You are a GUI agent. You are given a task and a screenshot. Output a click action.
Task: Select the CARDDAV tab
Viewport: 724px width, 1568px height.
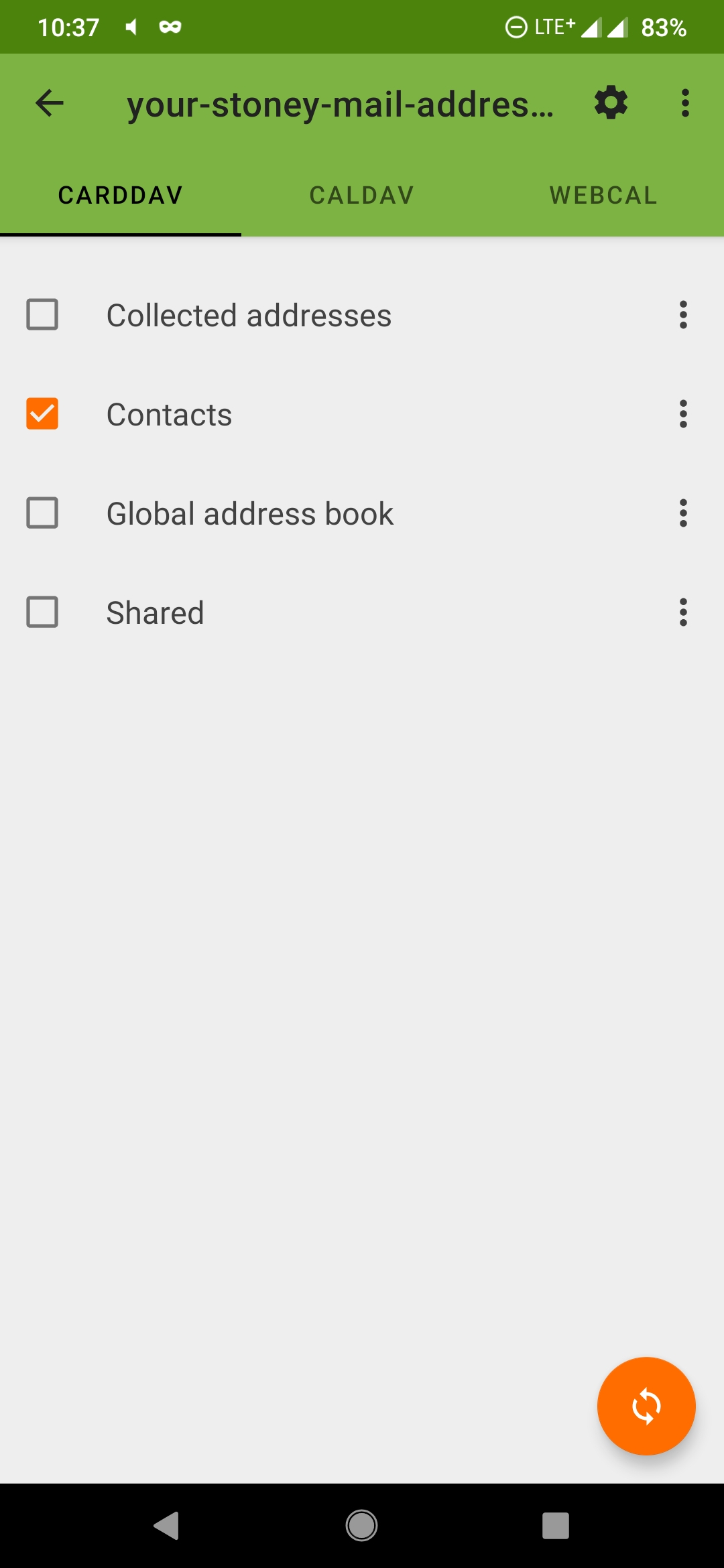coord(121,195)
